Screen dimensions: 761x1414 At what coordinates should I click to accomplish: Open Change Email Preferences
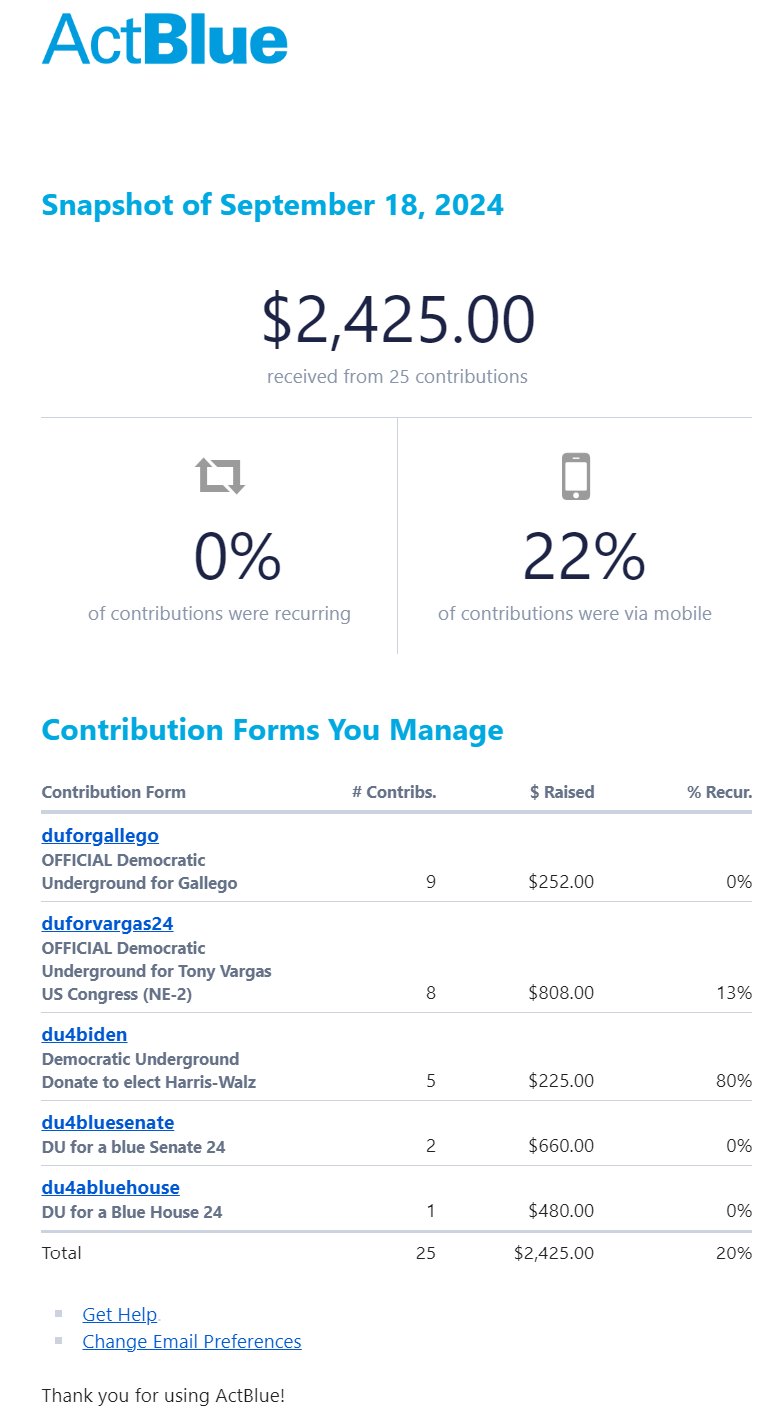[x=191, y=1341]
